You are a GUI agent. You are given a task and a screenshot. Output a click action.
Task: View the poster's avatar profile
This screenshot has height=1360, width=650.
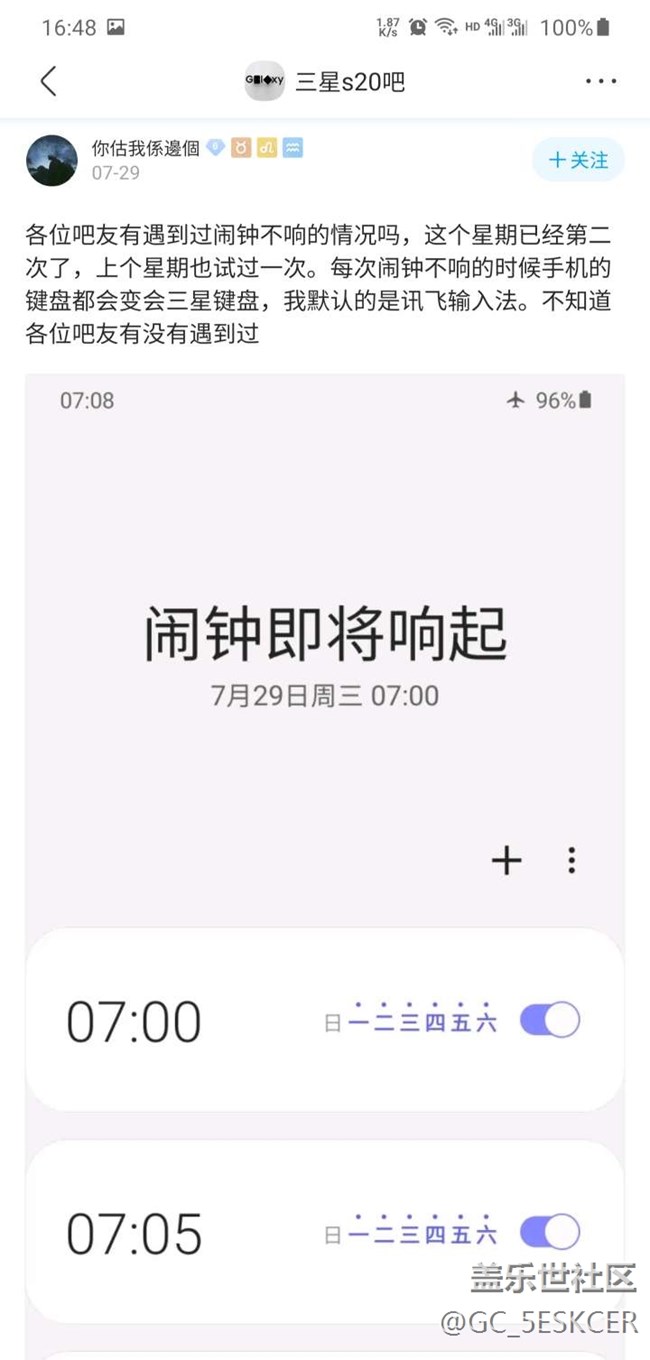click(x=52, y=160)
